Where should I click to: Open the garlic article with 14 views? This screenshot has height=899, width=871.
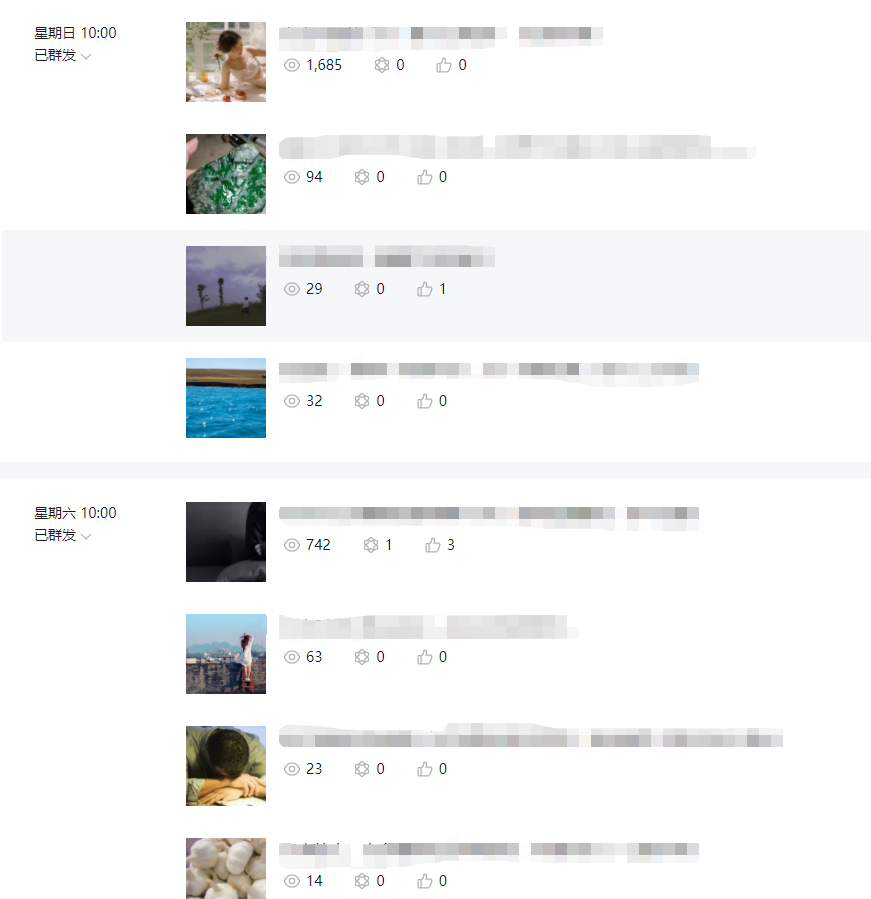488,851
